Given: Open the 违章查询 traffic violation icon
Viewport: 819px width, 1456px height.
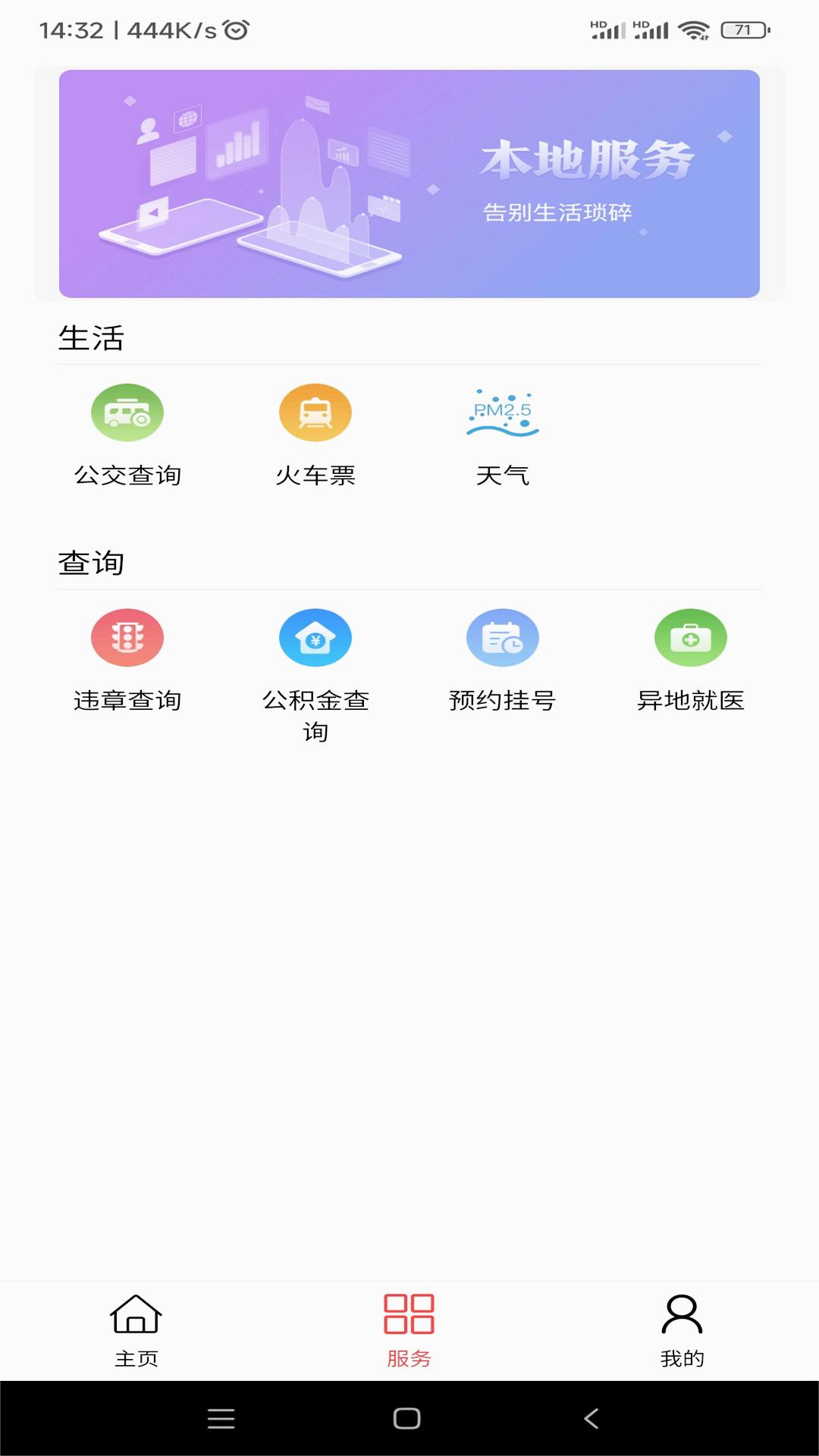Looking at the screenshot, I should pos(127,638).
